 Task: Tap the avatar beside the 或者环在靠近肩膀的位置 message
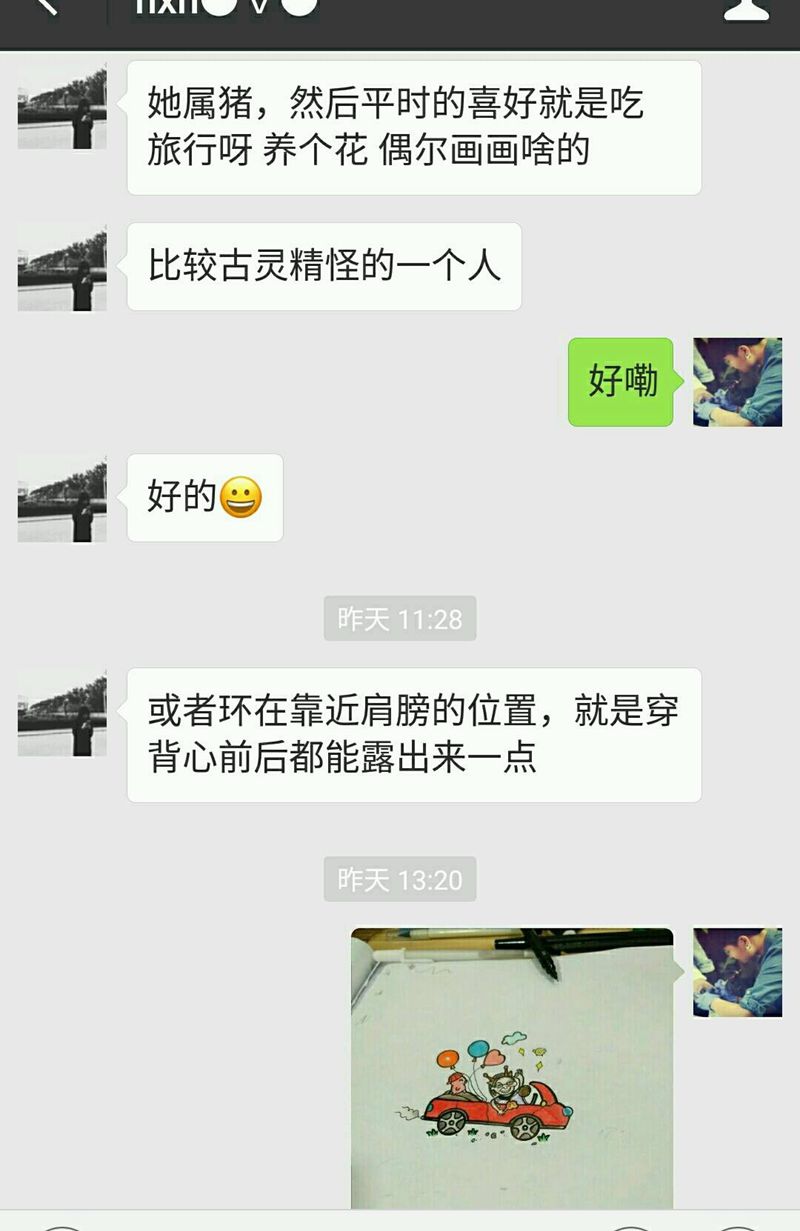coord(62,713)
